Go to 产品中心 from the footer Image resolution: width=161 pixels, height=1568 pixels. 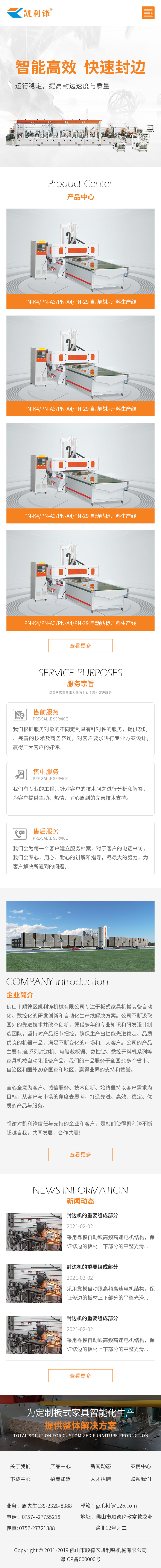tap(60, 1466)
